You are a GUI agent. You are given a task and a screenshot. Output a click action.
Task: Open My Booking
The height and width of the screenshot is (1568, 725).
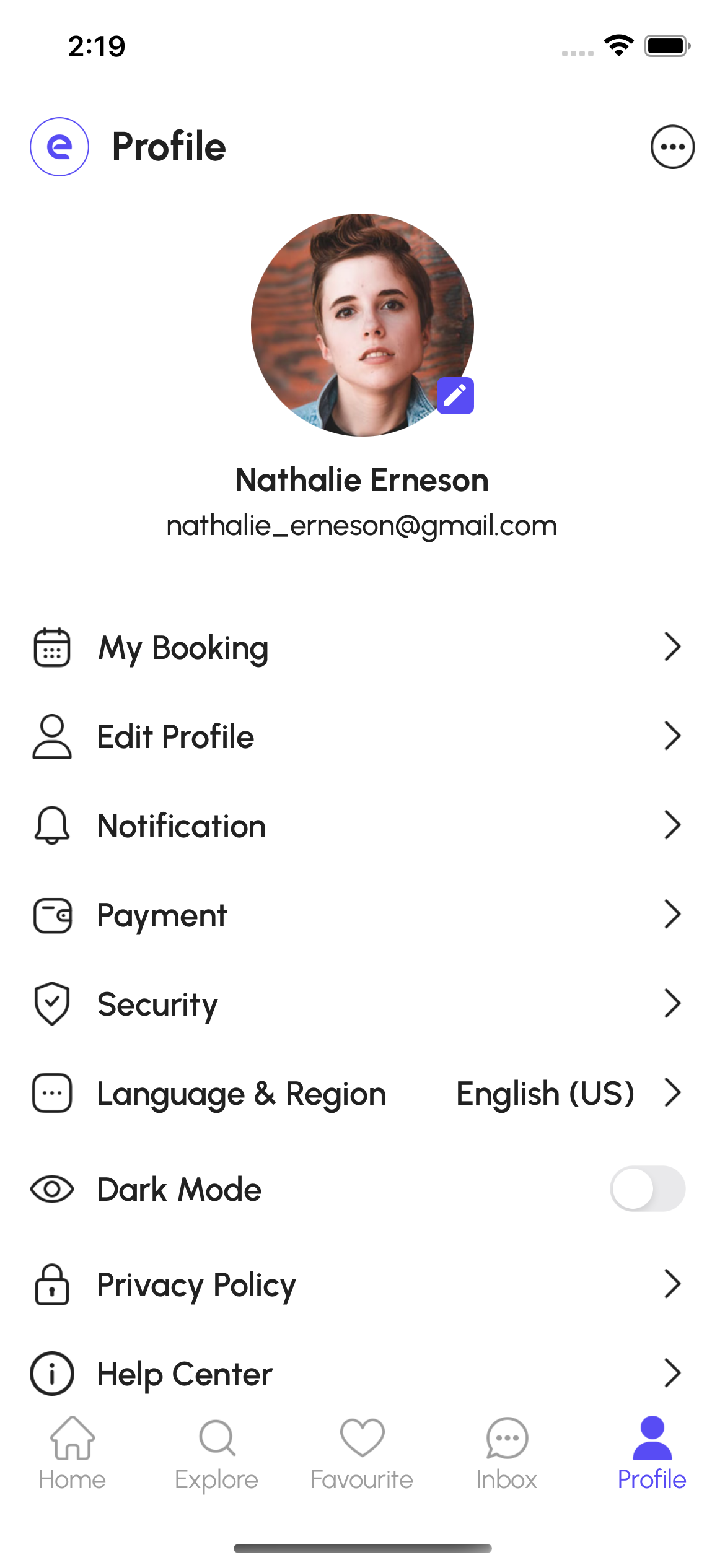(362, 647)
